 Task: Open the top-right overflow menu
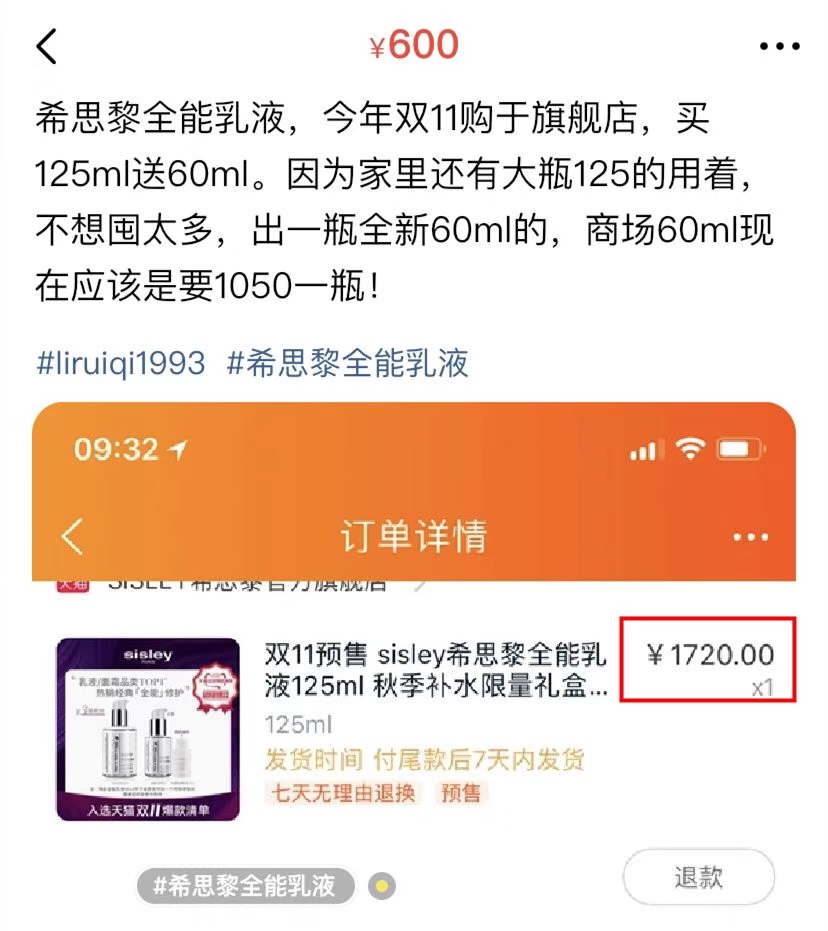780,46
